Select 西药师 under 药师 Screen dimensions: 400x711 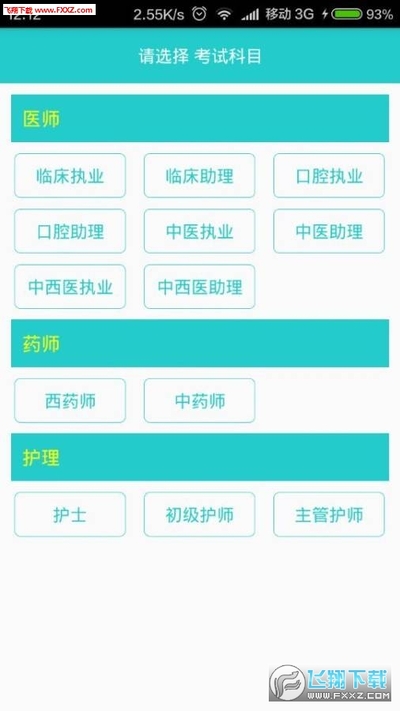coord(70,400)
